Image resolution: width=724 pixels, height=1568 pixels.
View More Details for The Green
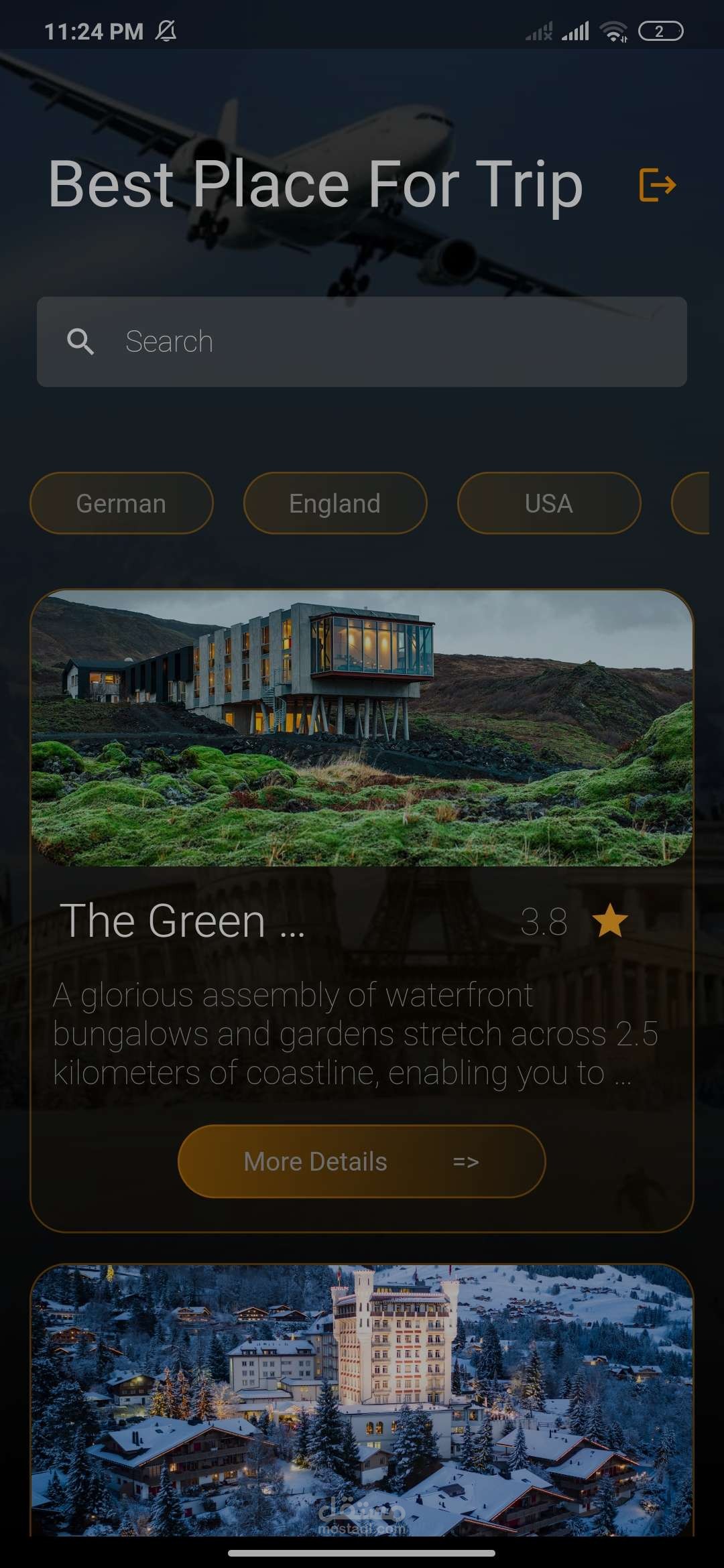tap(362, 1161)
